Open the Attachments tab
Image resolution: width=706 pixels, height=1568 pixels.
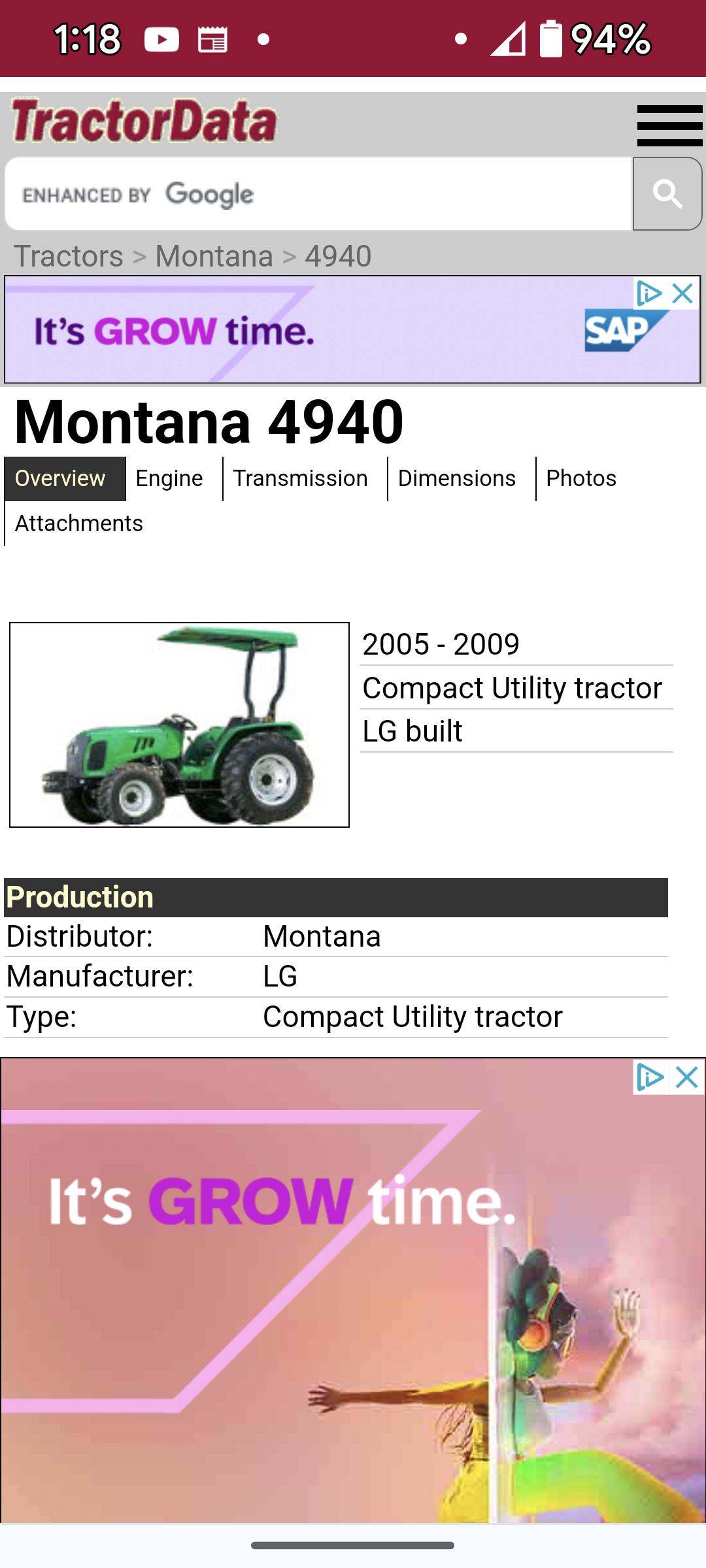click(x=79, y=523)
